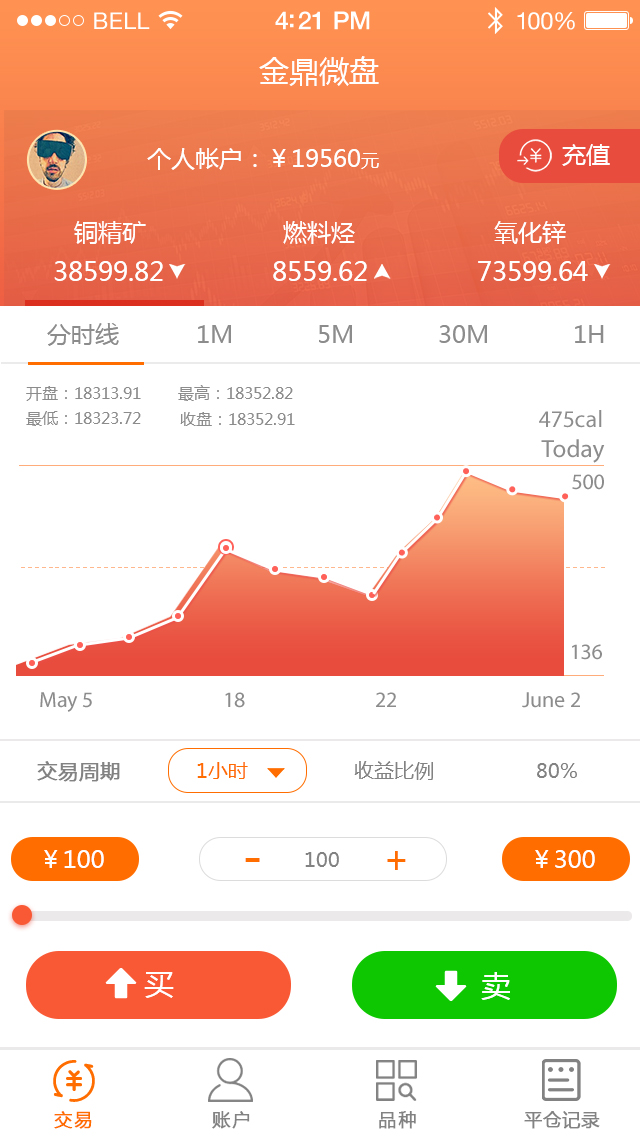Screen dimensions: 640x1136
Task: Choose the ¥100 amount chip
Action: point(75,859)
